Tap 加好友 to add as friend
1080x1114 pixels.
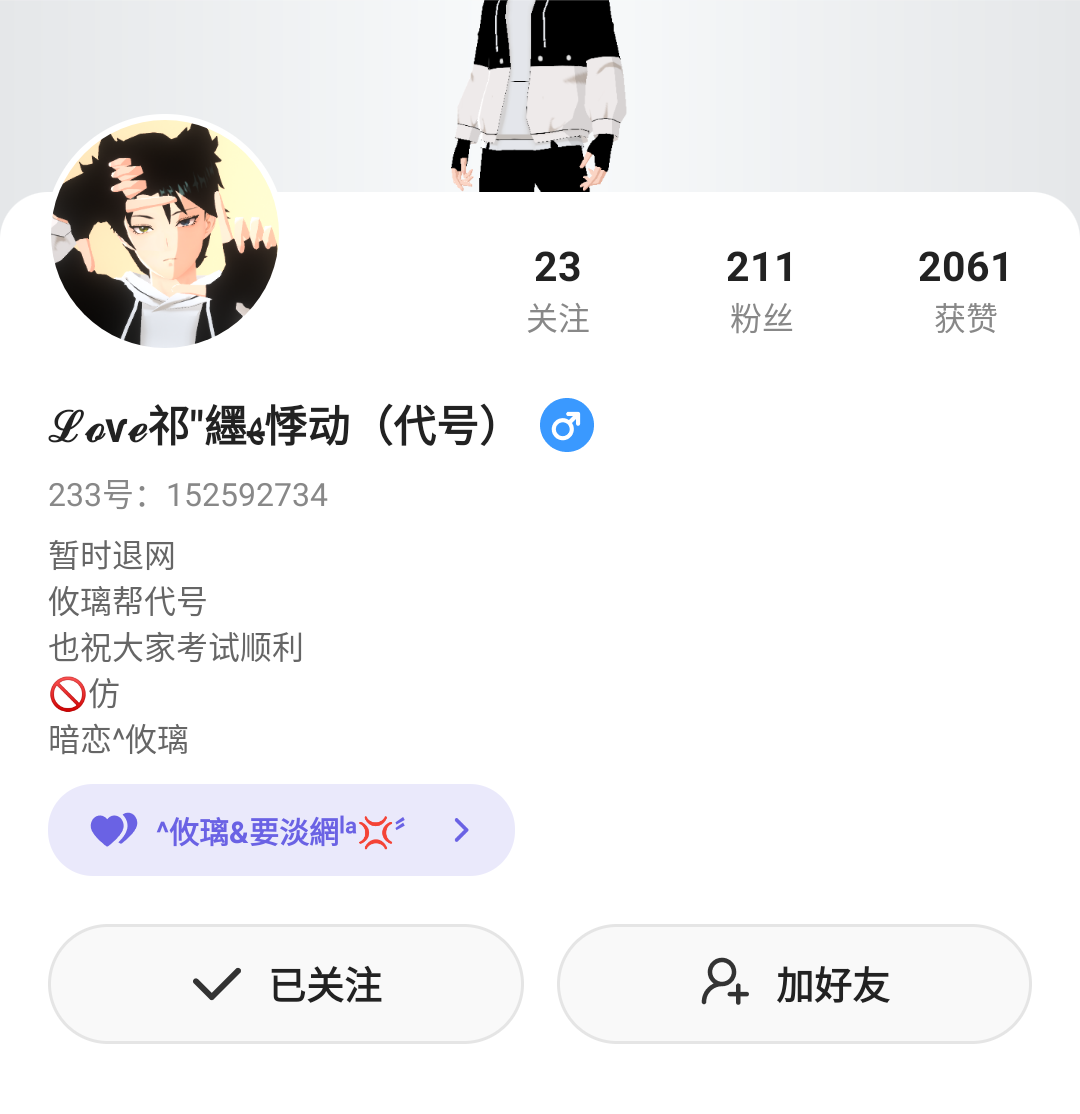click(794, 984)
